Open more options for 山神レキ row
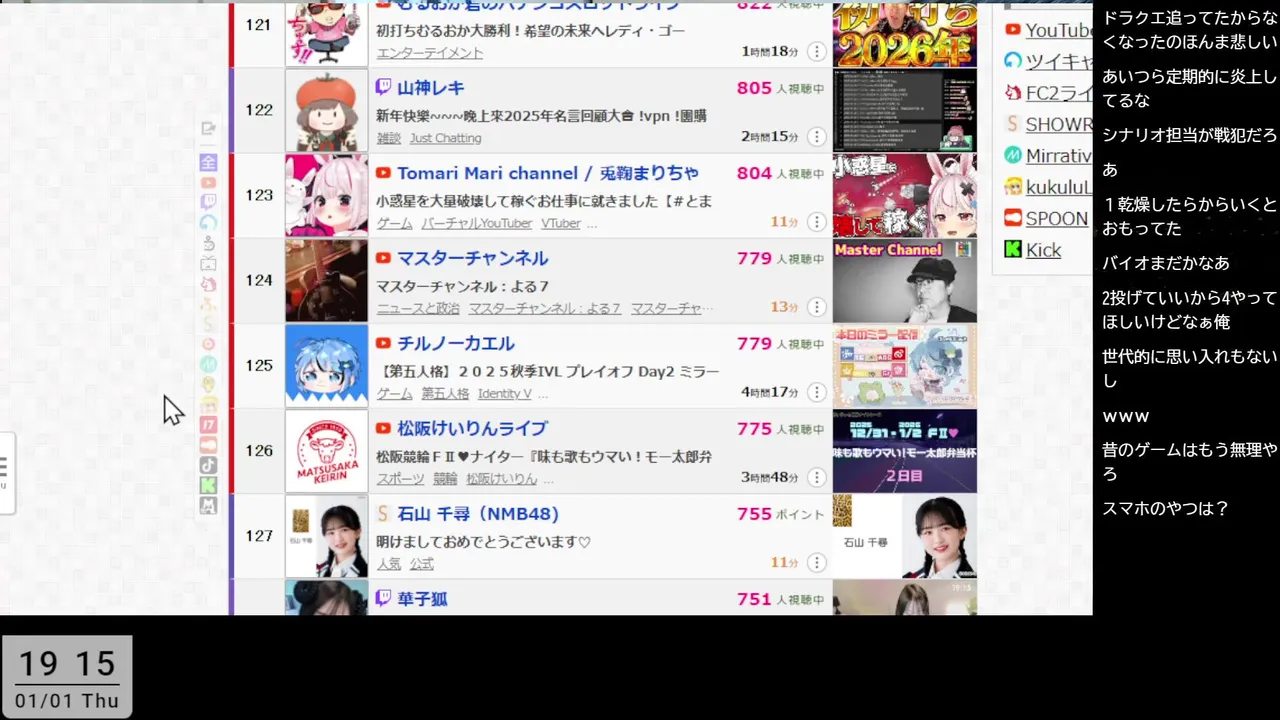1280x720 pixels. click(816, 137)
